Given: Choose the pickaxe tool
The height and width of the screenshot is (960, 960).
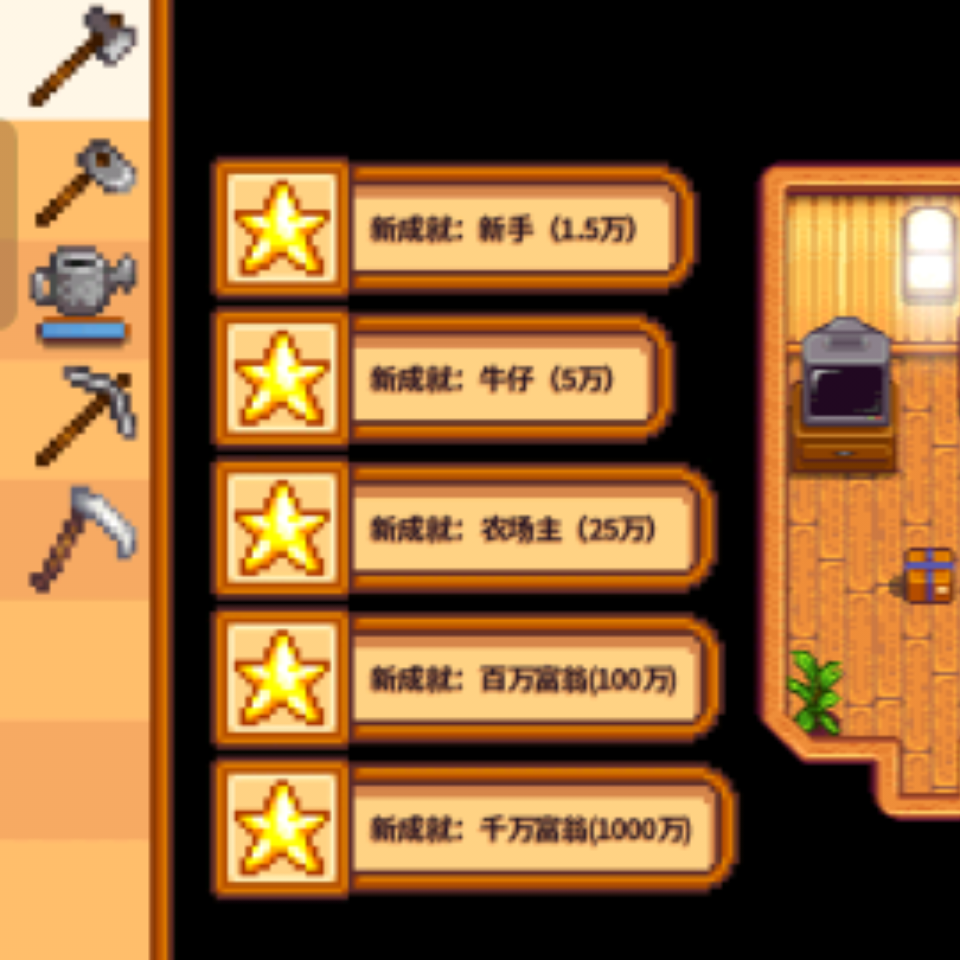Looking at the screenshot, I should [x=86, y=415].
